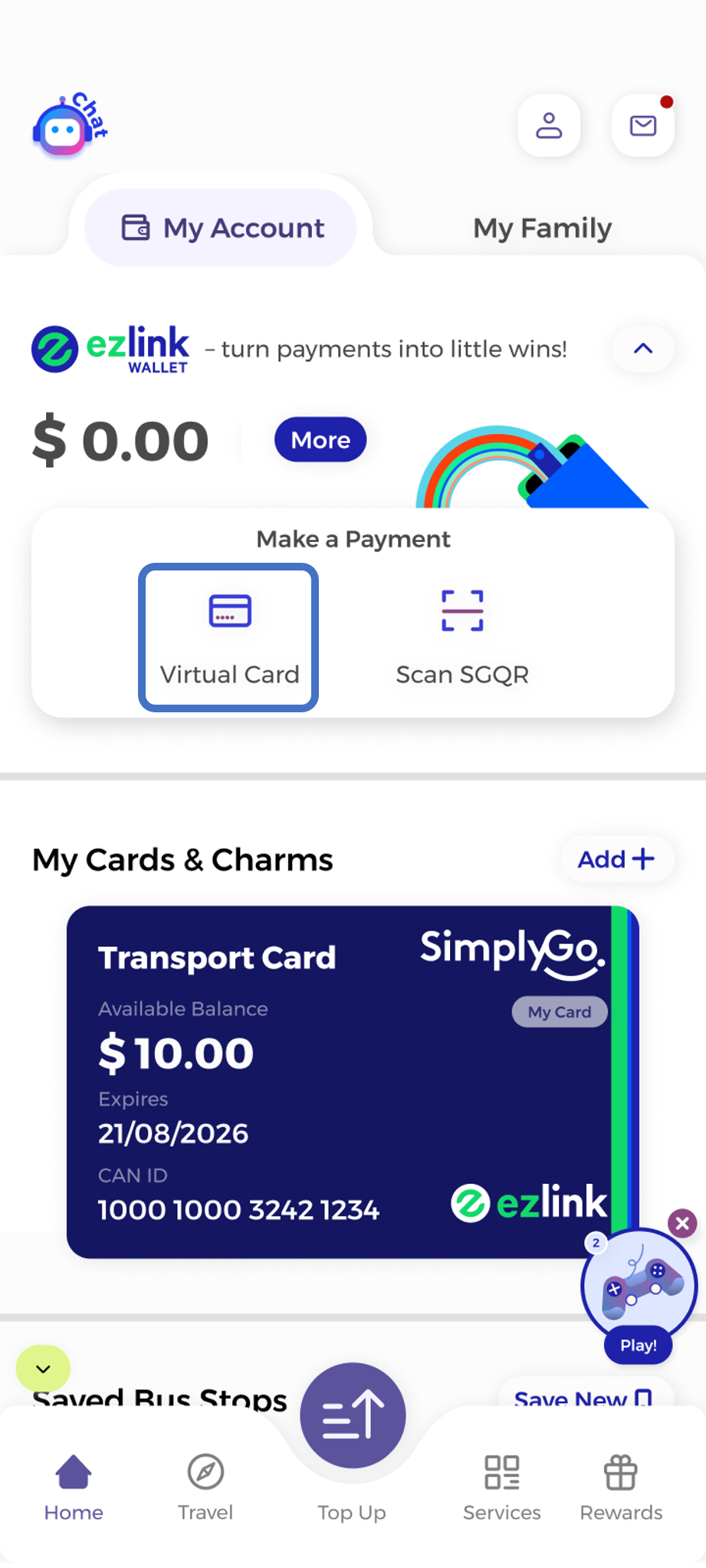Dismiss the floating Play game widget
This screenshot has height=1568, width=706.
[682, 1223]
